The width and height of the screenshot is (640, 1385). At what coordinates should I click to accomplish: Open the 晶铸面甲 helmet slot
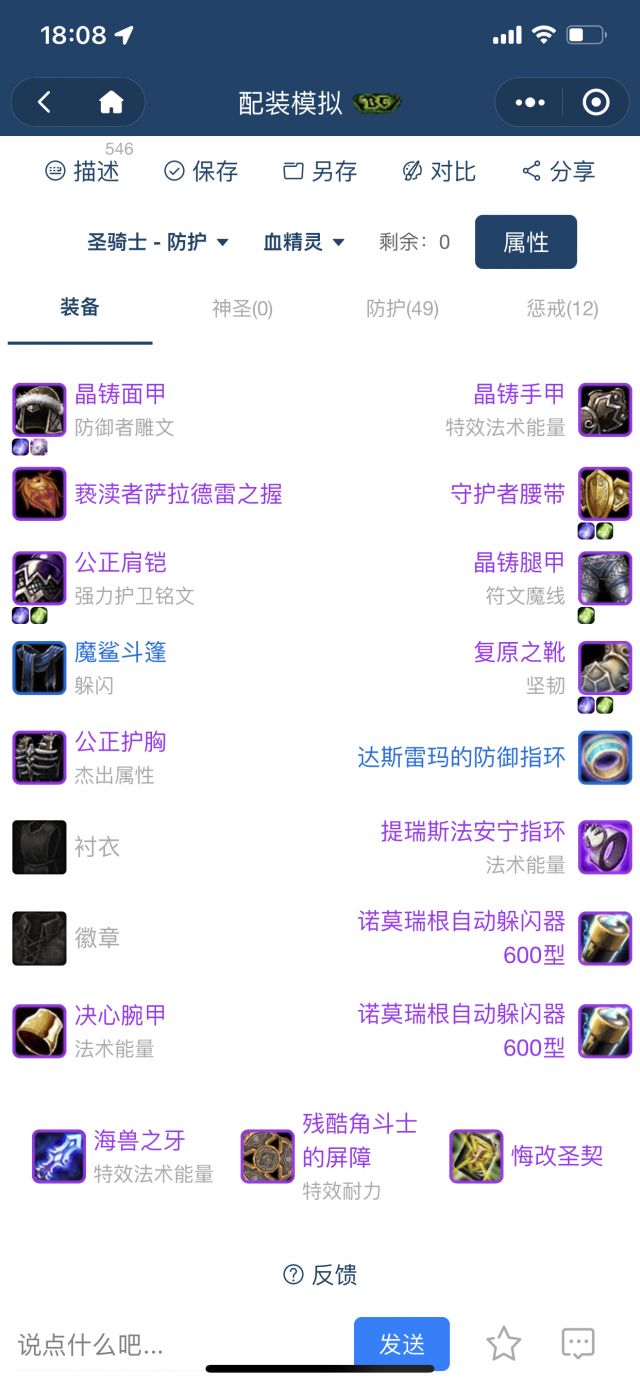point(120,394)
